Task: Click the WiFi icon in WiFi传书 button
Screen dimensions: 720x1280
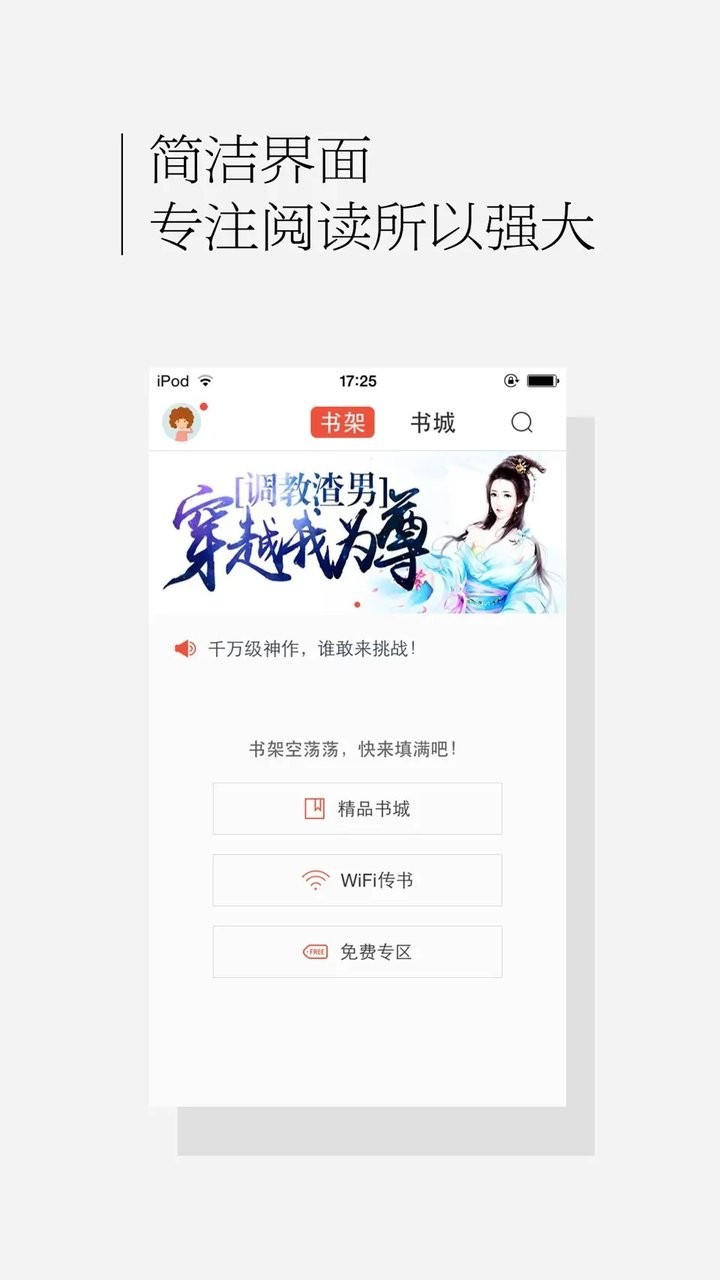Action: (313, 878)
